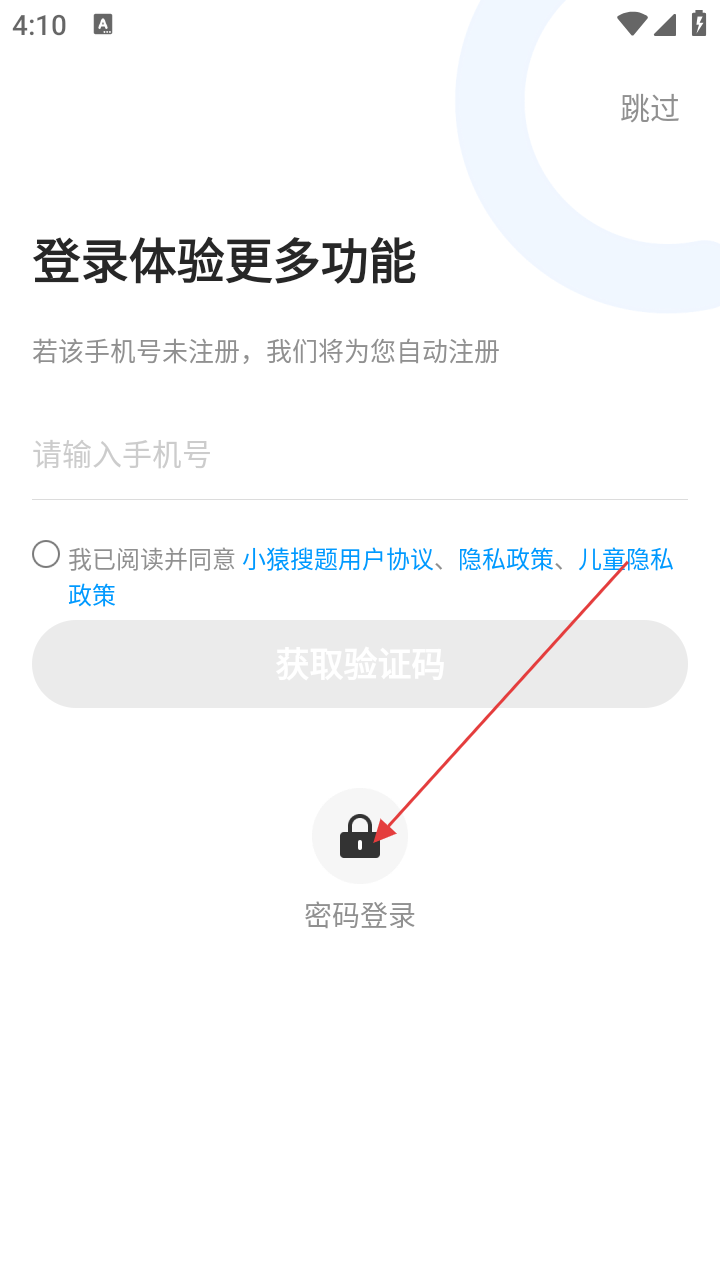Open the 小猿搜题用户协议 link

coord(338,560)
